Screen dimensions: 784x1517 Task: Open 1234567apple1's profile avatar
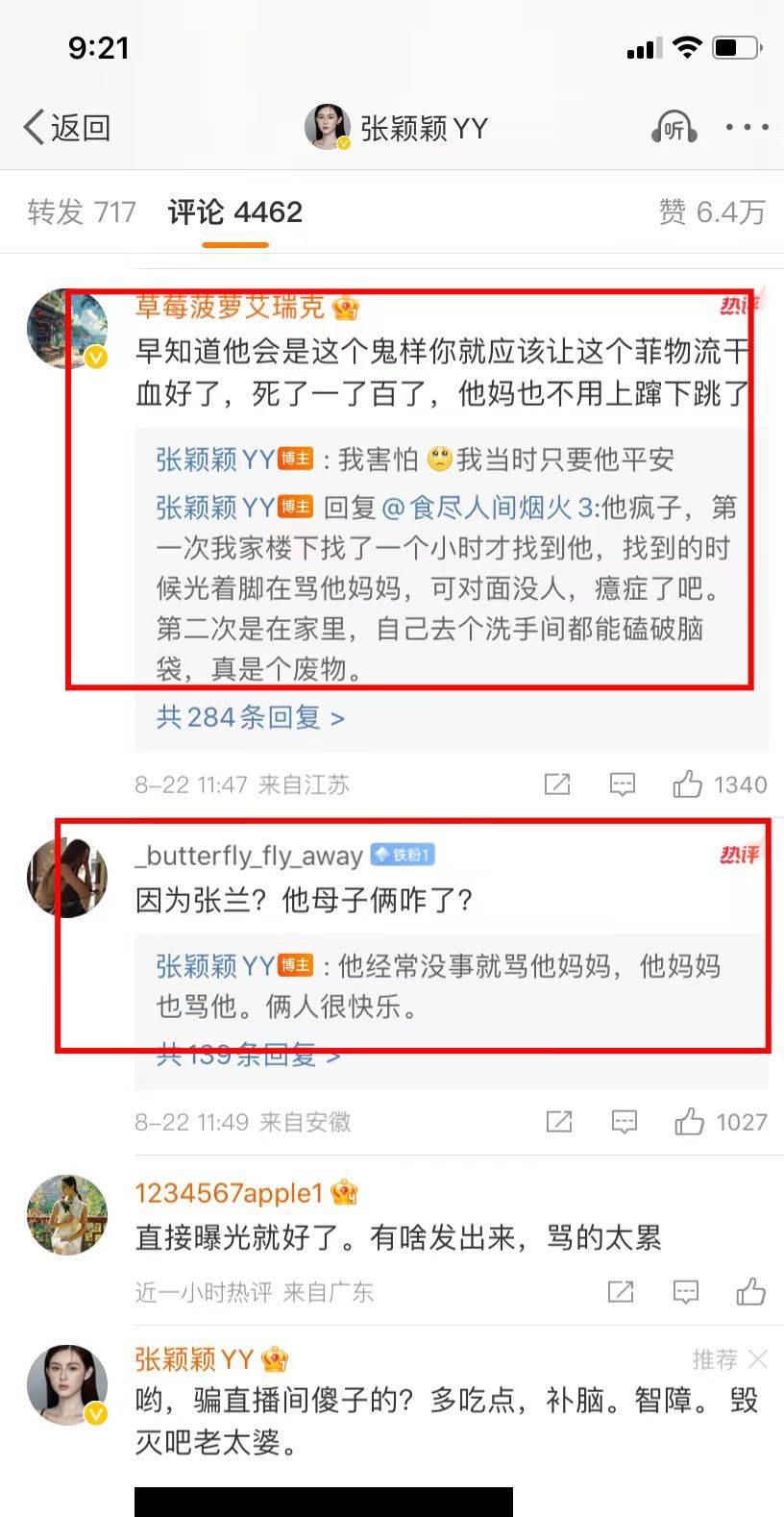tap(67, 1214)
